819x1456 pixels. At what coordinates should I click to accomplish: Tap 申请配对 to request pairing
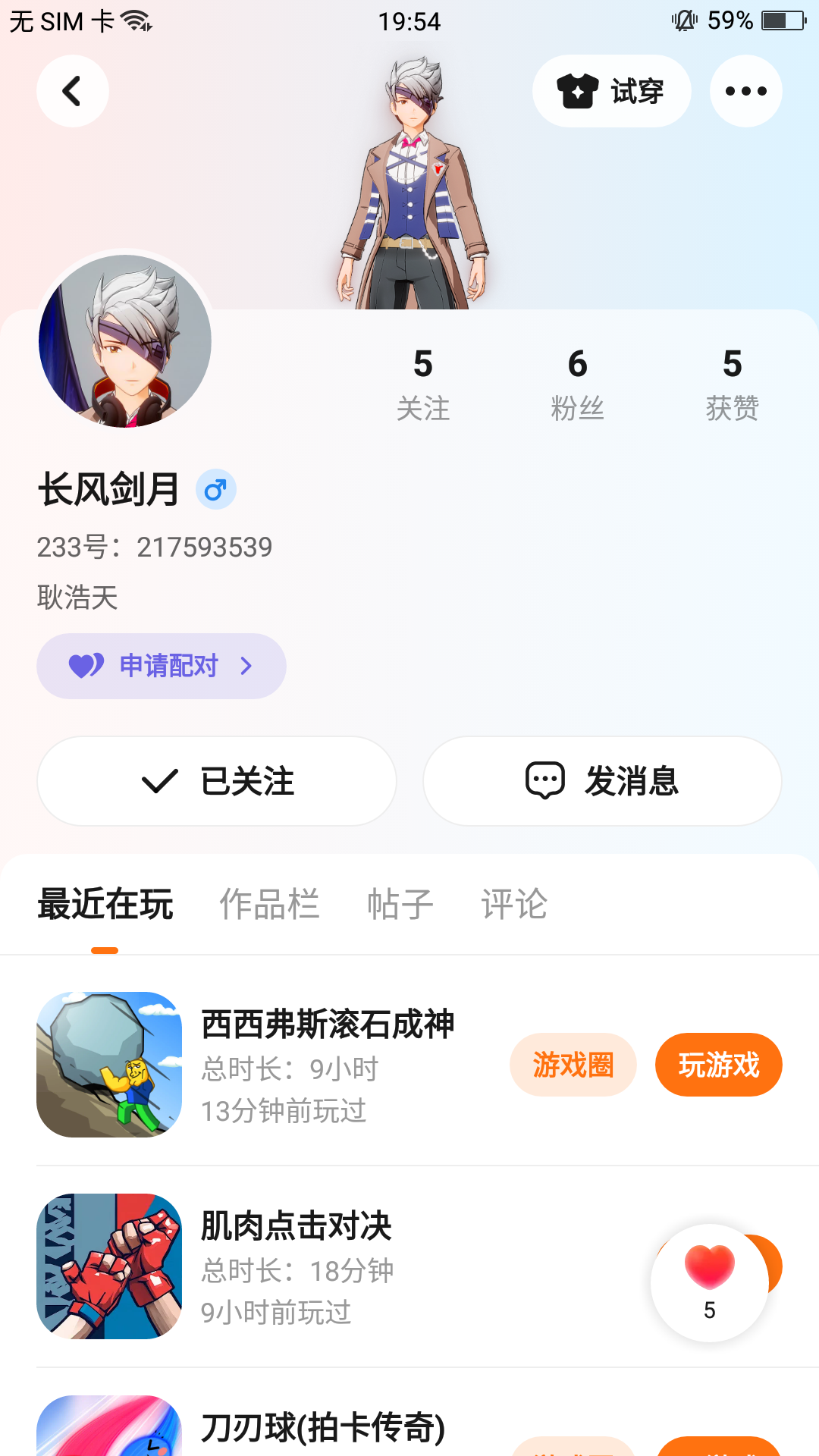point(161,666)
